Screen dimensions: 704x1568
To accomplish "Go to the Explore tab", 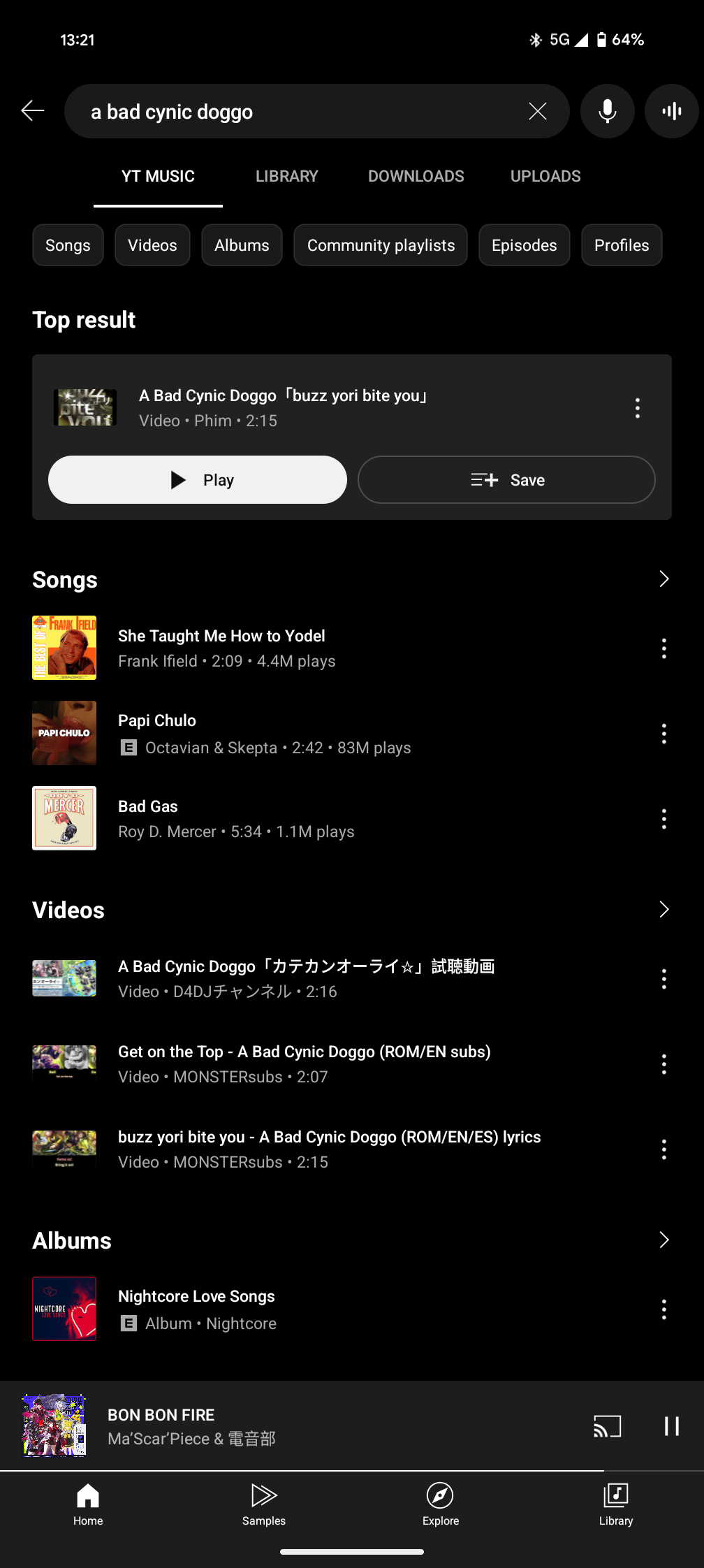I will point(441,1504).
